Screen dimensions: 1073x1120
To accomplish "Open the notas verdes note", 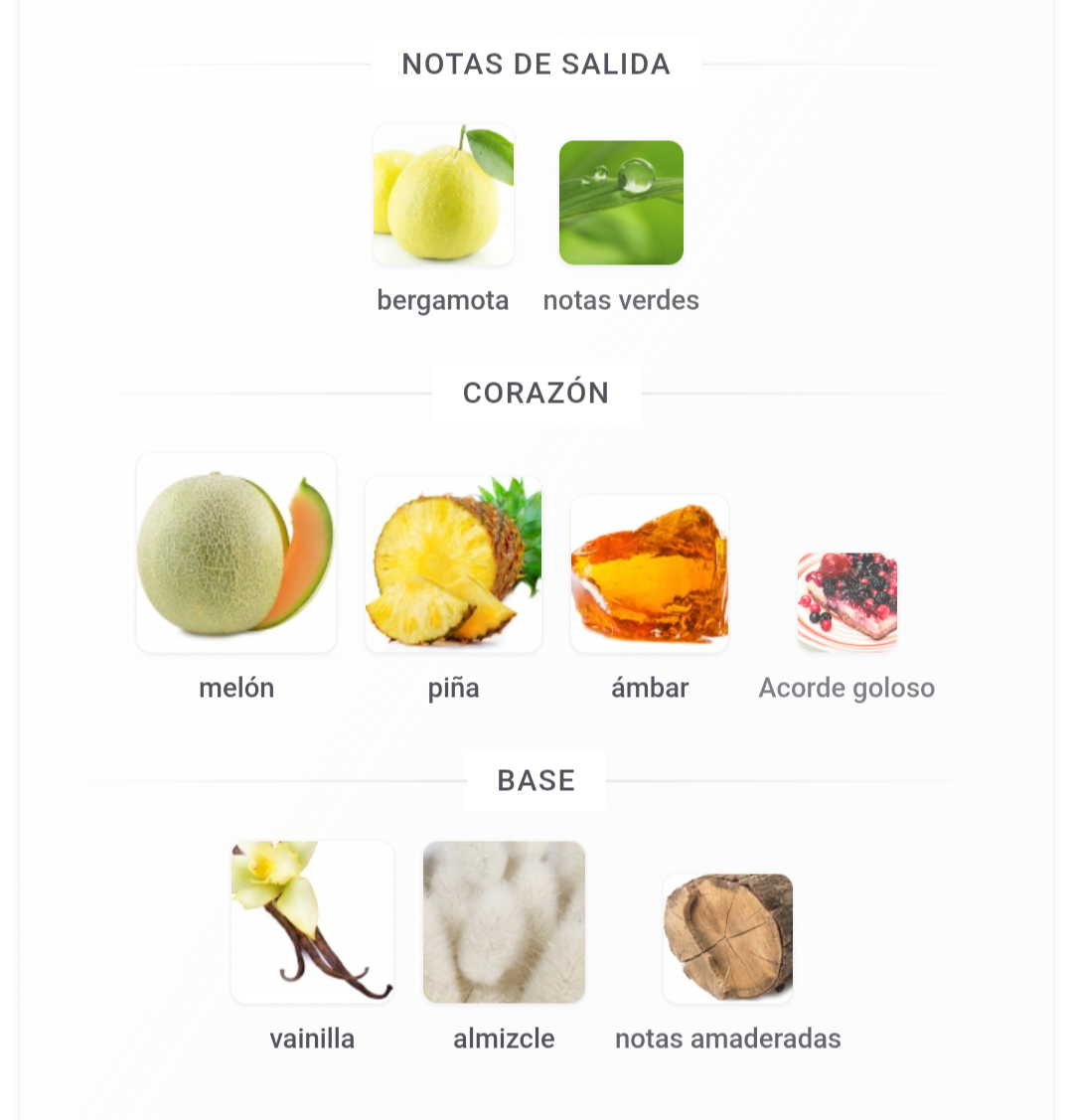I will (x=621, y=204).
